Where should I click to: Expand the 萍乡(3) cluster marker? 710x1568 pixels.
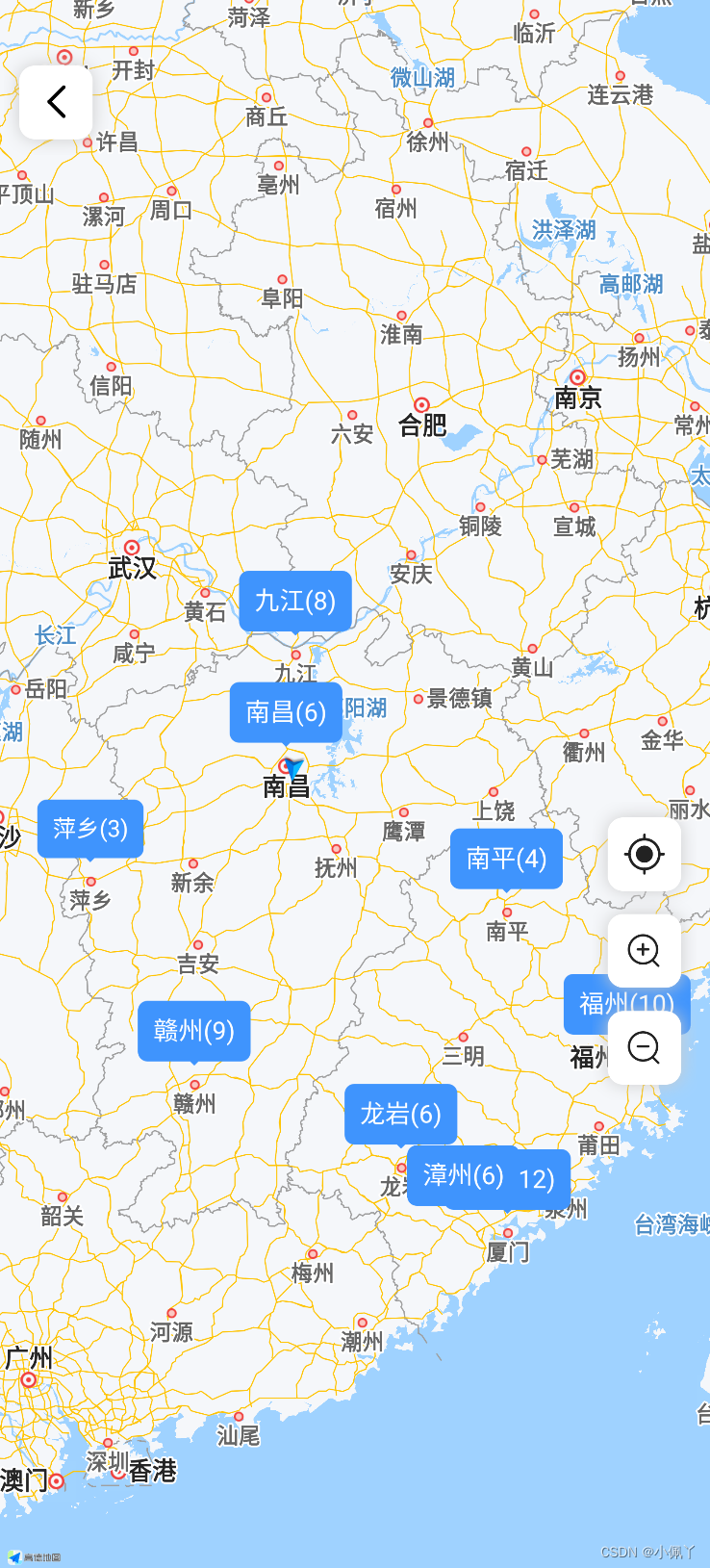pos(90,829)
